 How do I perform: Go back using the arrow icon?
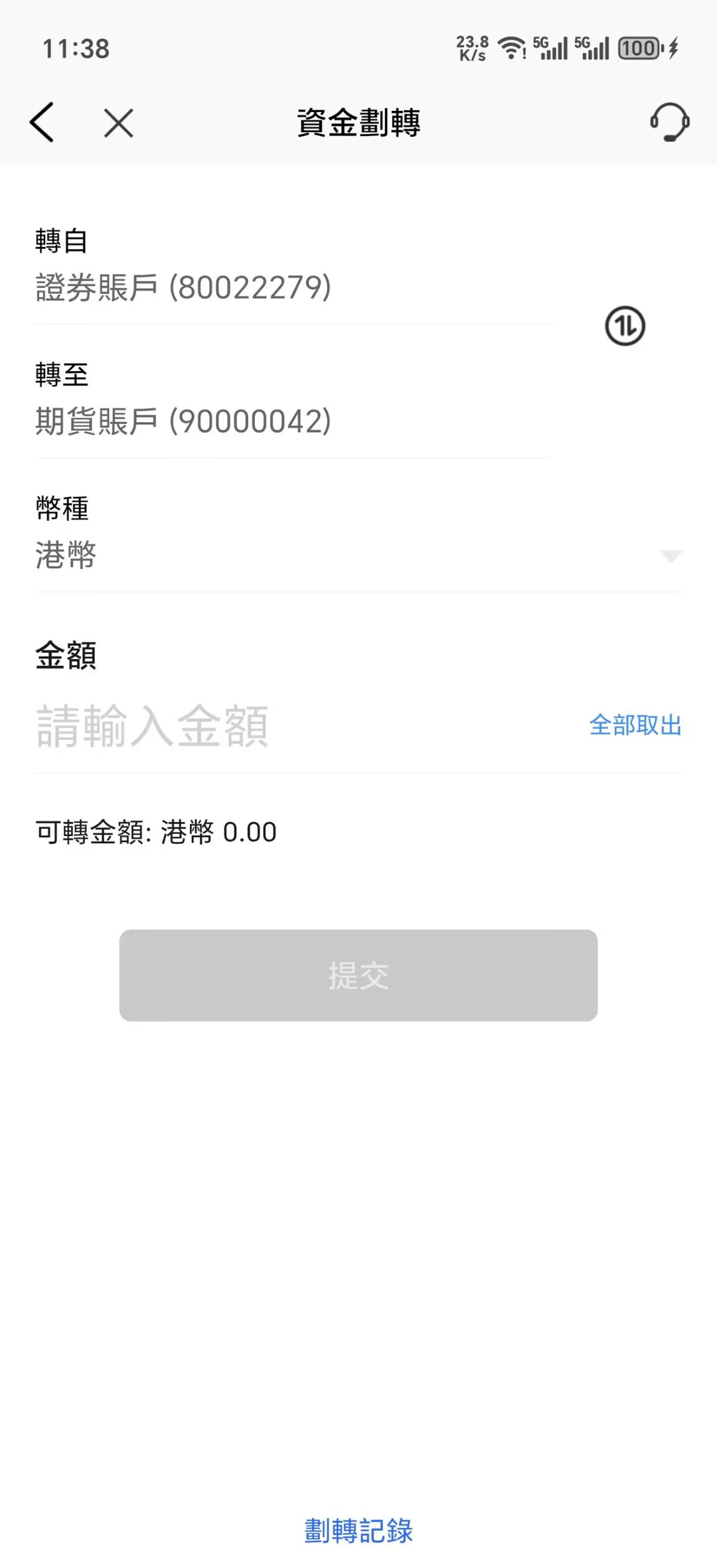42,123
